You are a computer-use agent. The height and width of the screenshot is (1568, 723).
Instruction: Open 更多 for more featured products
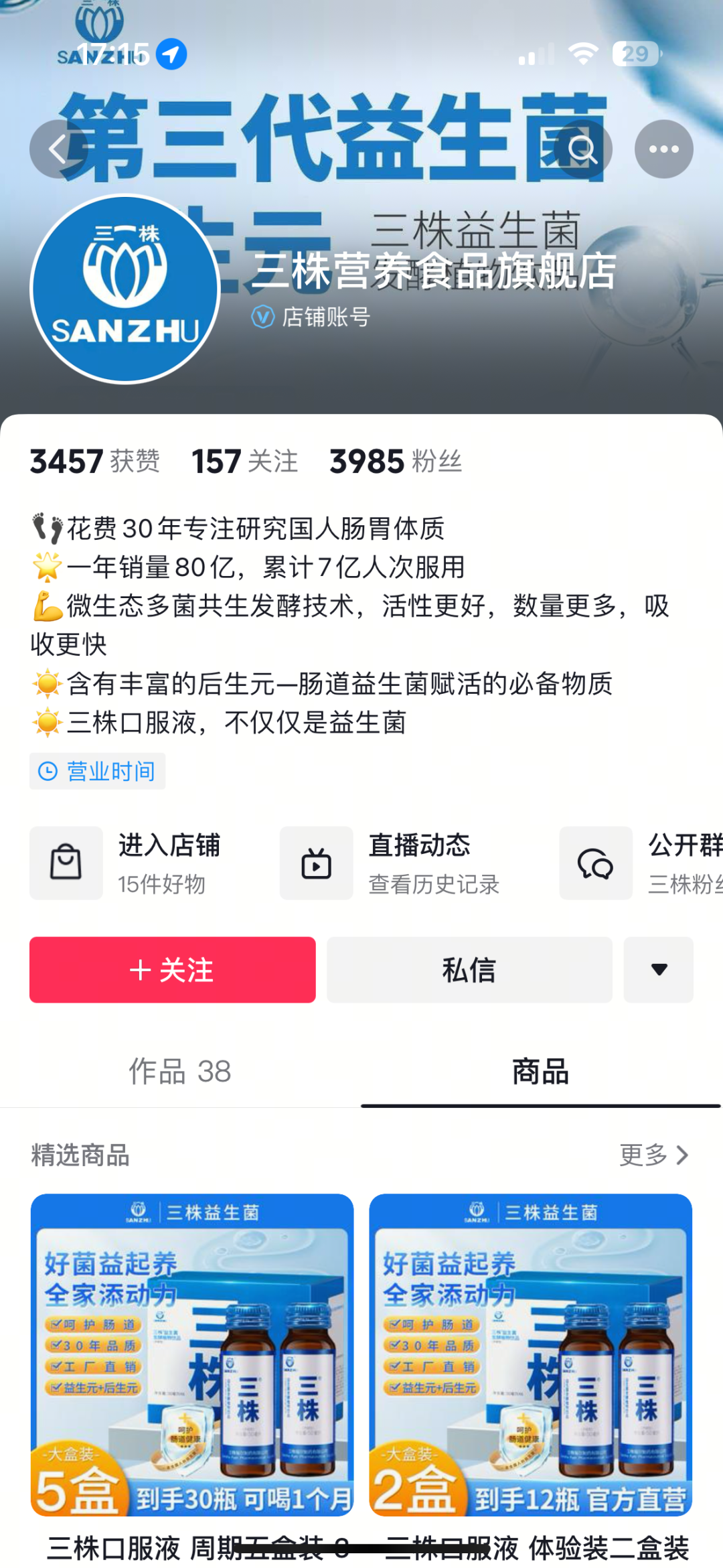click(x=653, y=1155)
